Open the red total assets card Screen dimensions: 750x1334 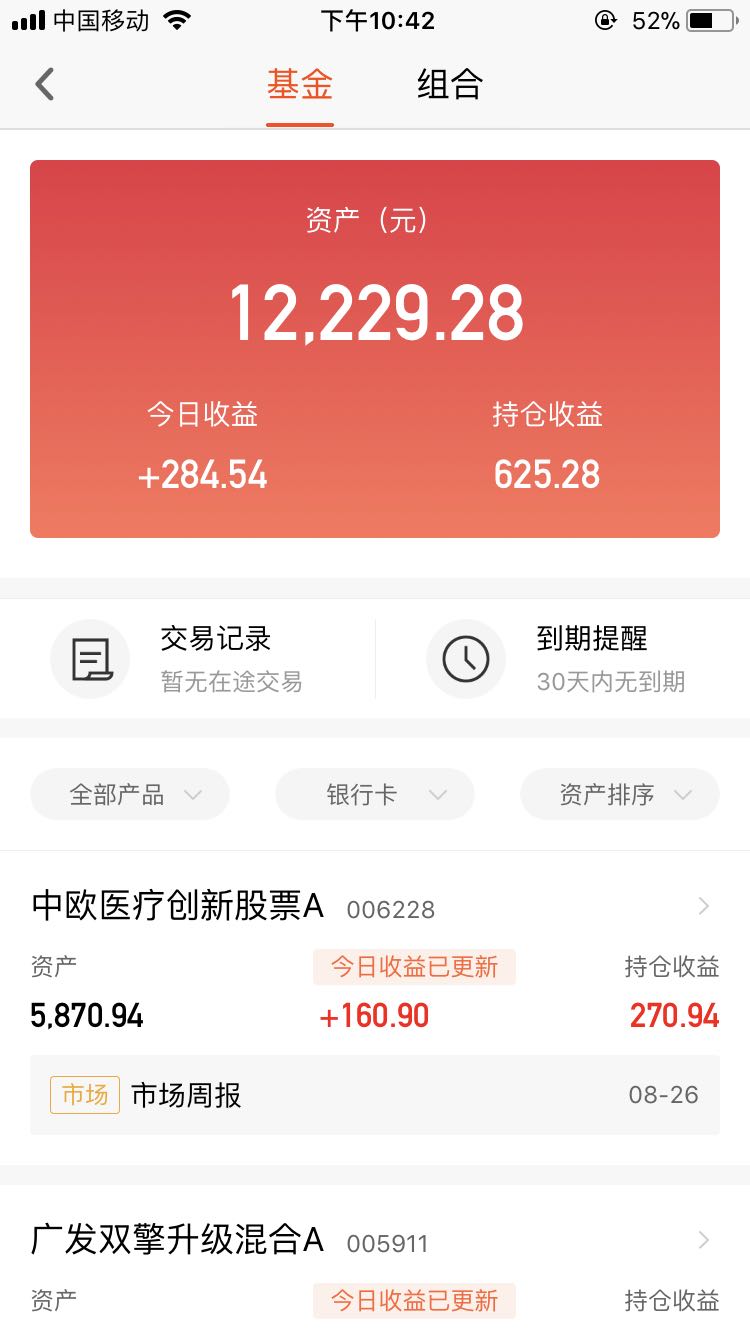pyautogui.click(x=375, y=349)
